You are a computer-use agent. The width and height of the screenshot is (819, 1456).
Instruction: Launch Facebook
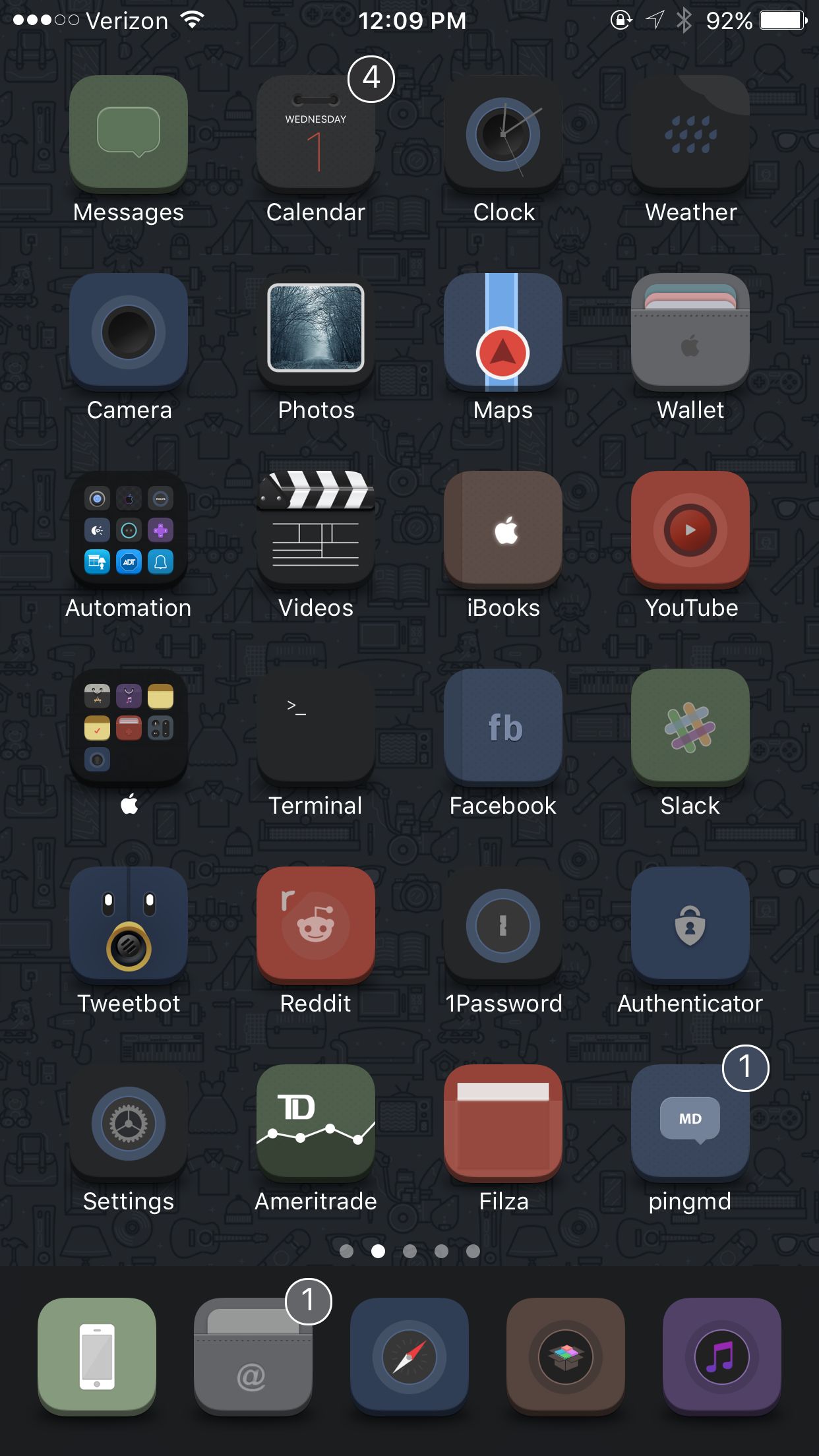click(x=503, y=727)
